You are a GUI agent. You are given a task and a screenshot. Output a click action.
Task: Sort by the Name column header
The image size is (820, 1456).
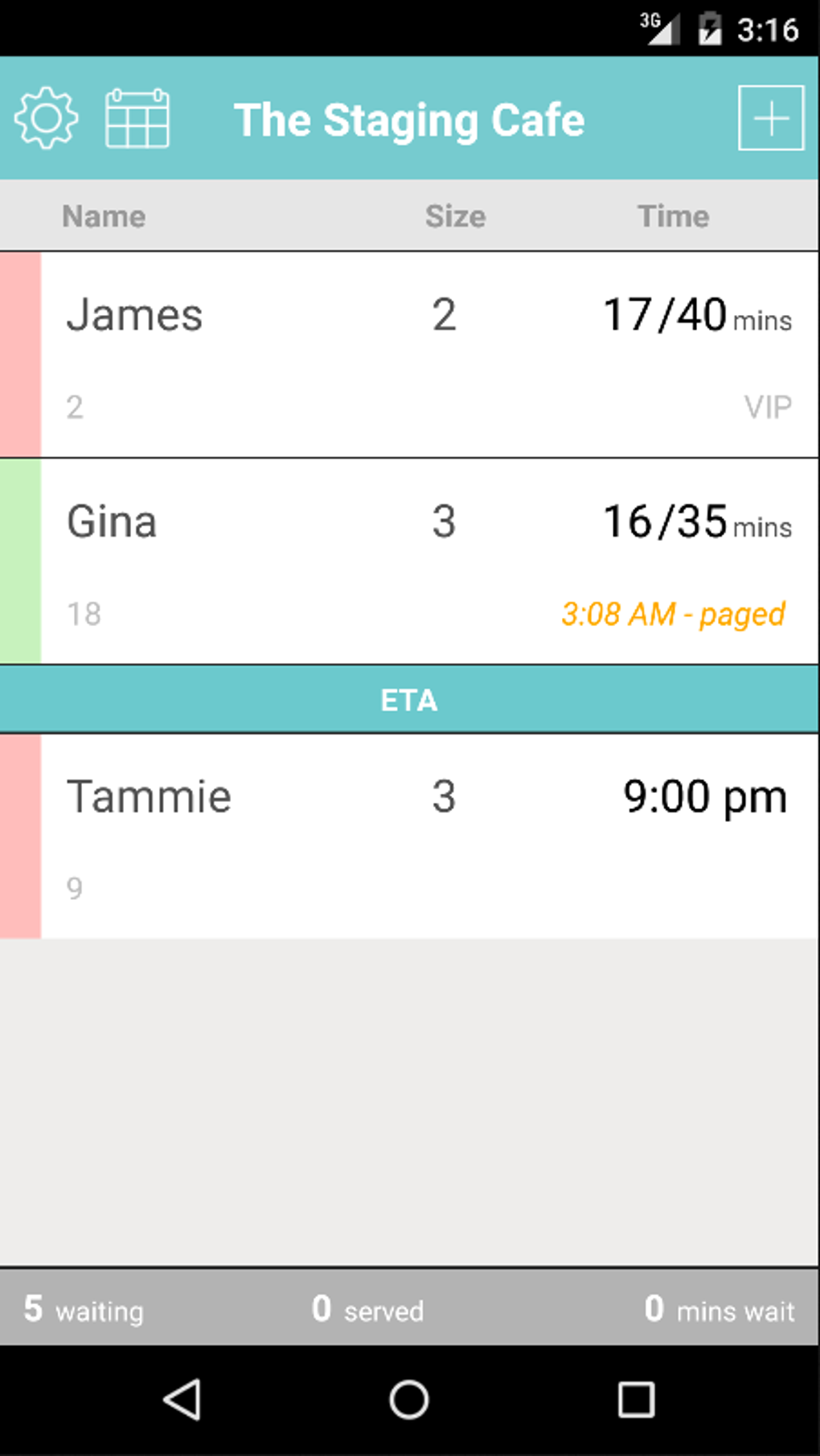click(103, 215)
